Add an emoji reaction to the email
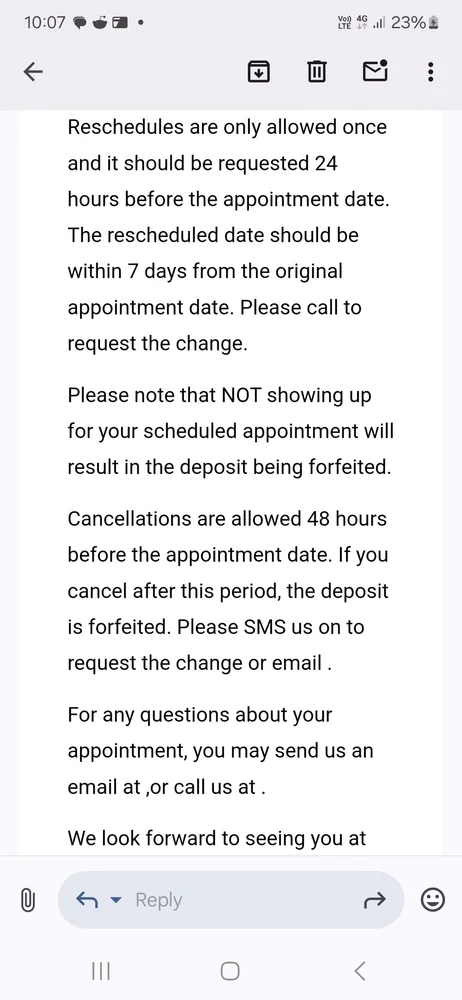The height and width of the screenshot is (1000, 462). (433, 900)
